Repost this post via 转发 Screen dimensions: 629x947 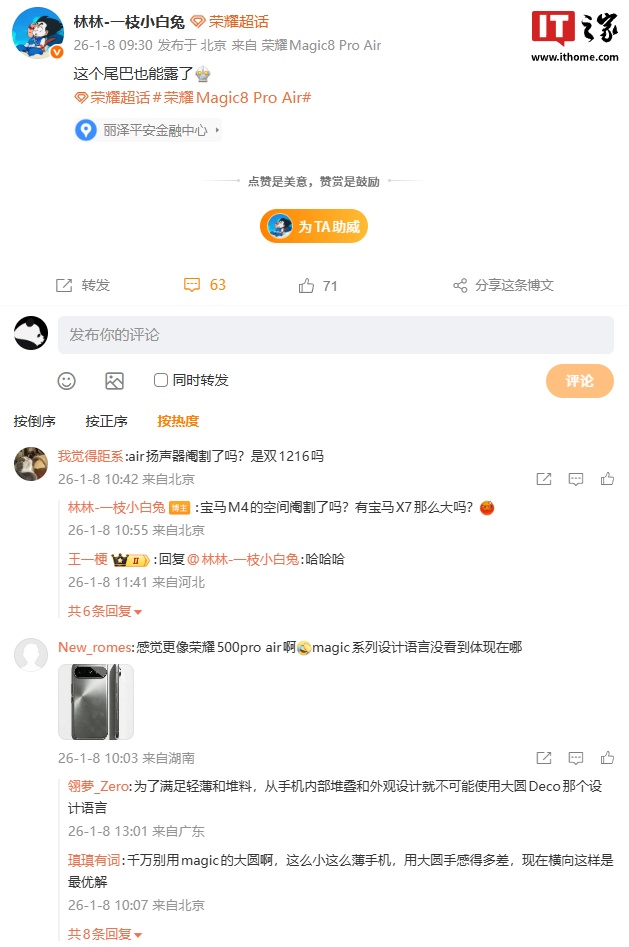coord(83,285)
